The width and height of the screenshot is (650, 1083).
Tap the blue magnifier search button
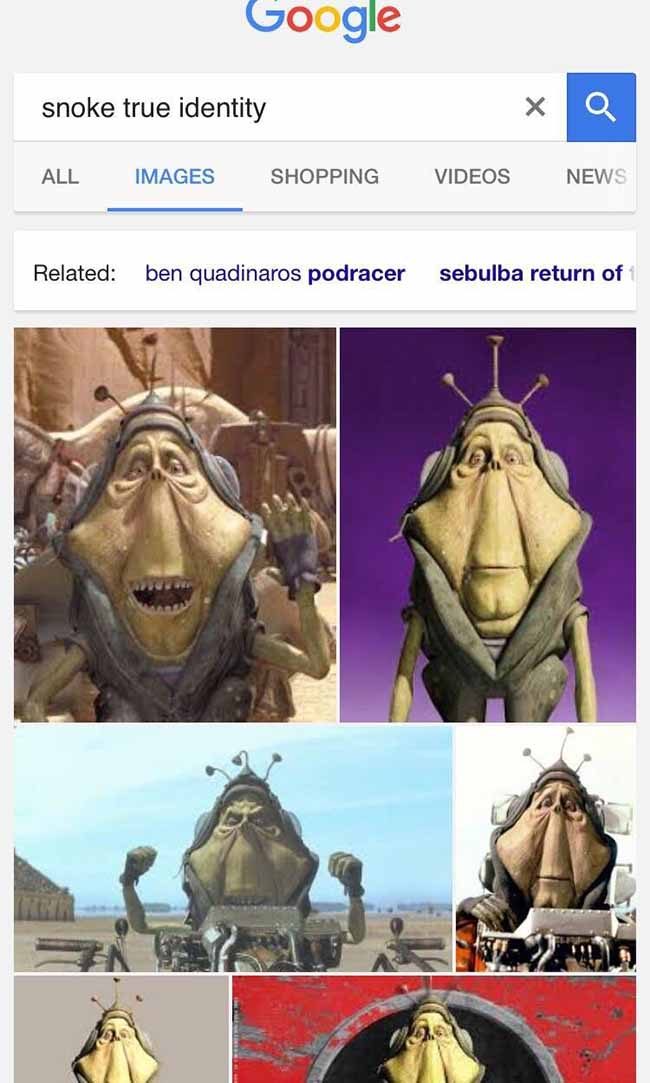601,107
